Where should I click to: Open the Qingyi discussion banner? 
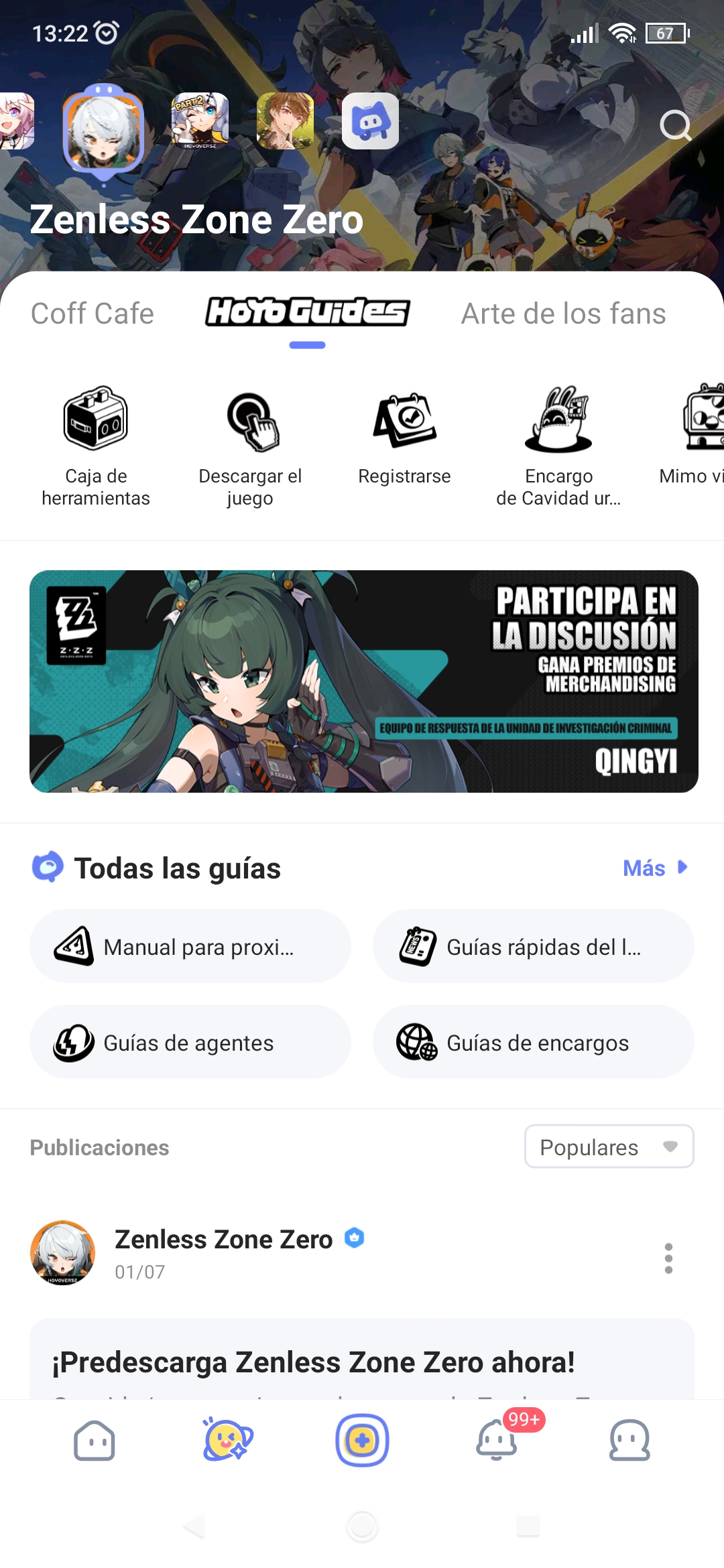pos(363,681)
